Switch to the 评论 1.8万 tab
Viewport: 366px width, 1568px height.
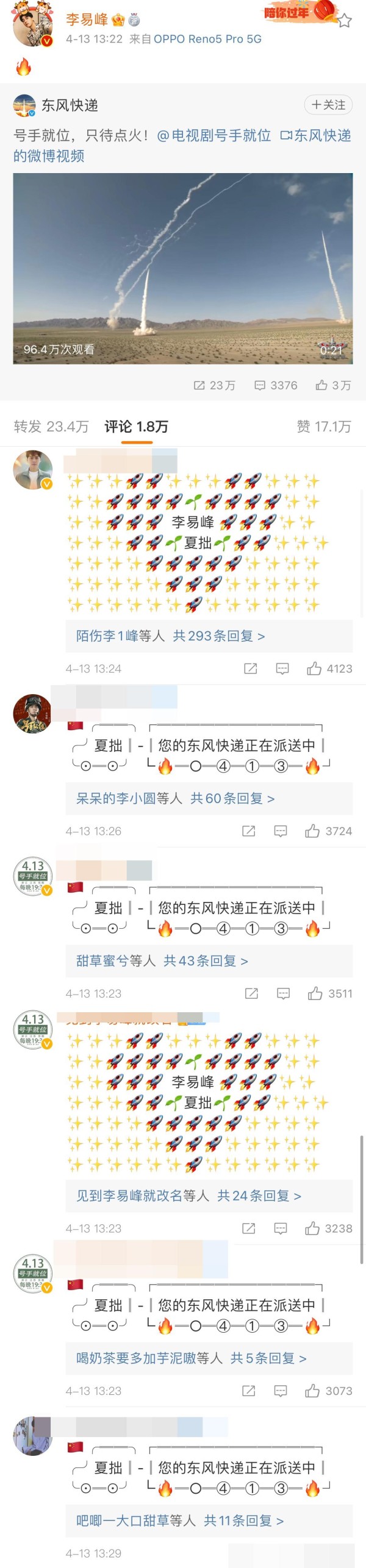136,427
